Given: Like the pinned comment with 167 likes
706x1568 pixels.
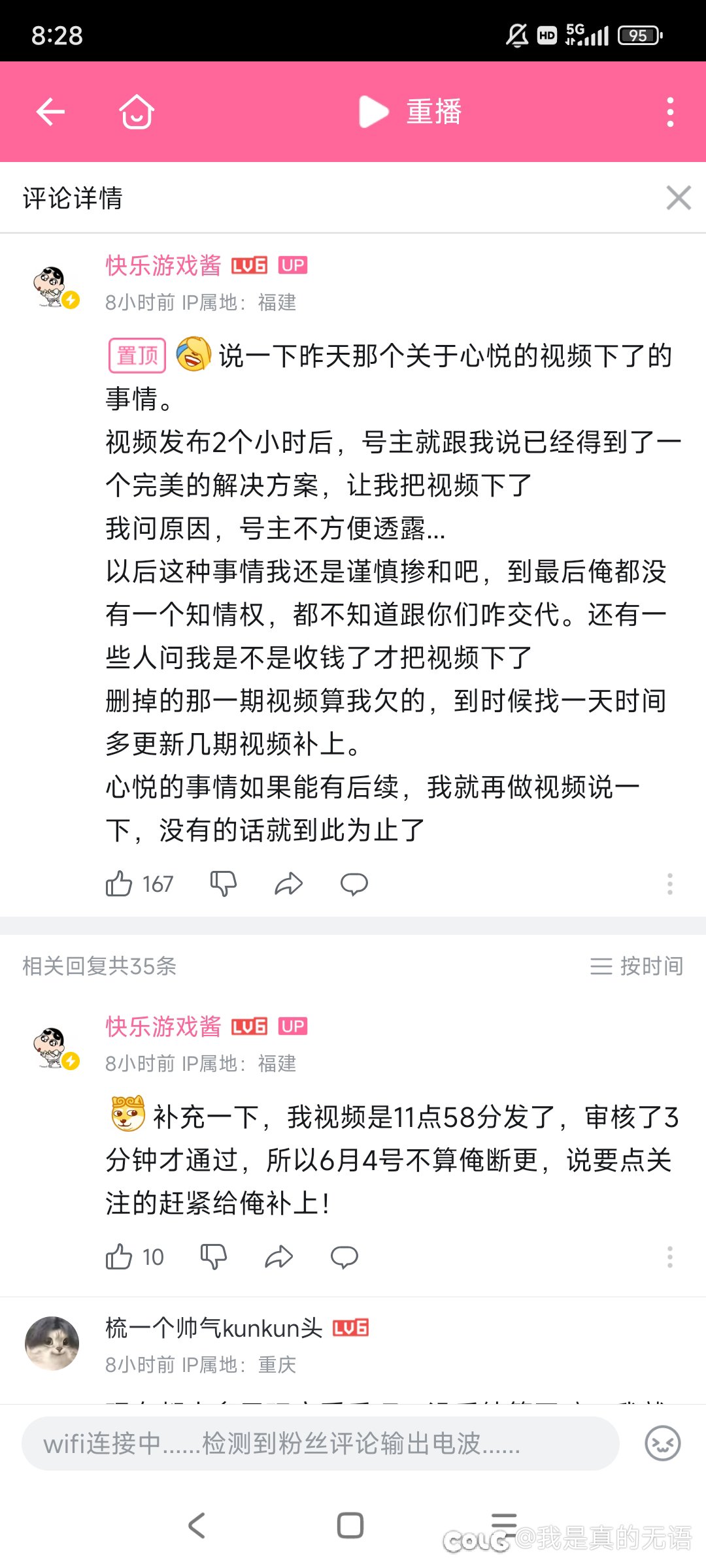Looking at the screenshot, I should (x=139, y=884).
